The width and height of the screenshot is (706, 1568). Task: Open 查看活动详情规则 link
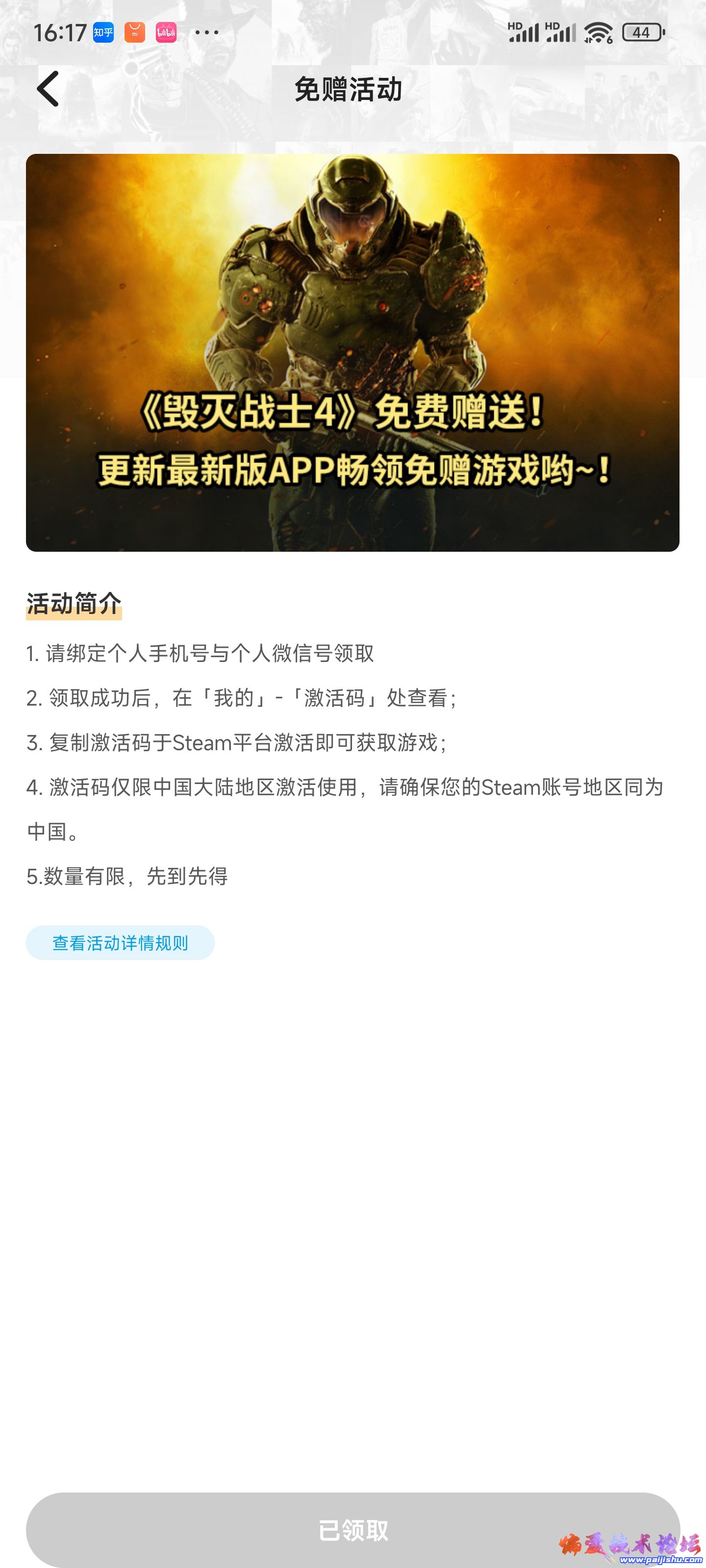pyautogui.click(x=120, y=943)
